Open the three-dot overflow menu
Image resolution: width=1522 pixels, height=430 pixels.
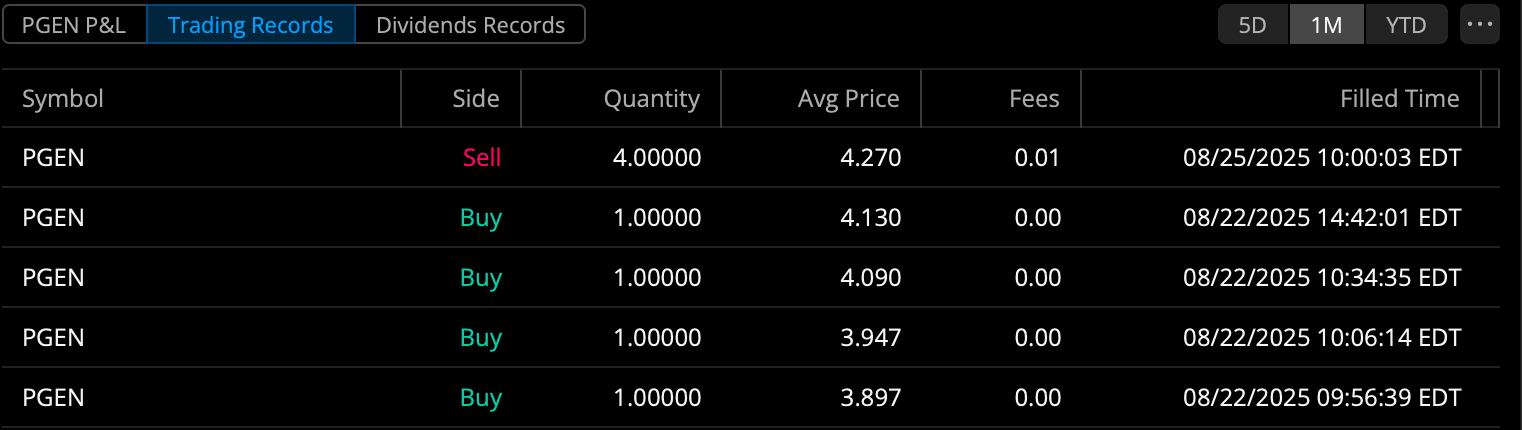(x=1480, y=25)
